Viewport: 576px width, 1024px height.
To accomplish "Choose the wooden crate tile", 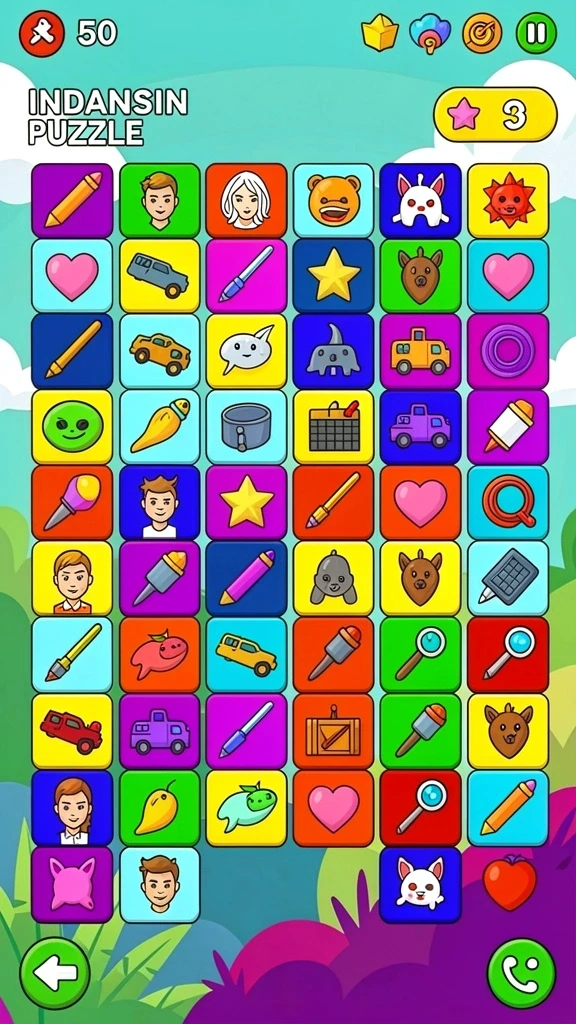I will 334,731.
